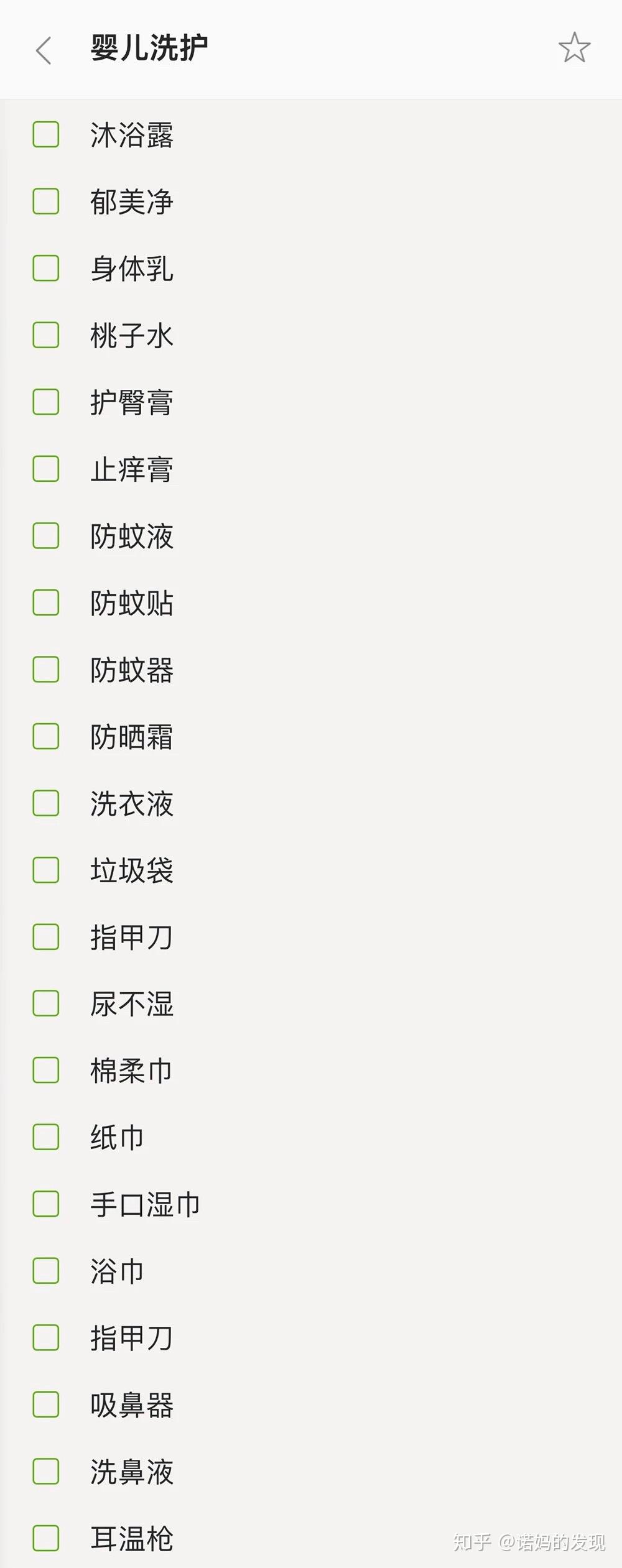Select the 桃子水 checkbox
Image resolution: width=622 pixels, height=1568 pixels.
46,335
